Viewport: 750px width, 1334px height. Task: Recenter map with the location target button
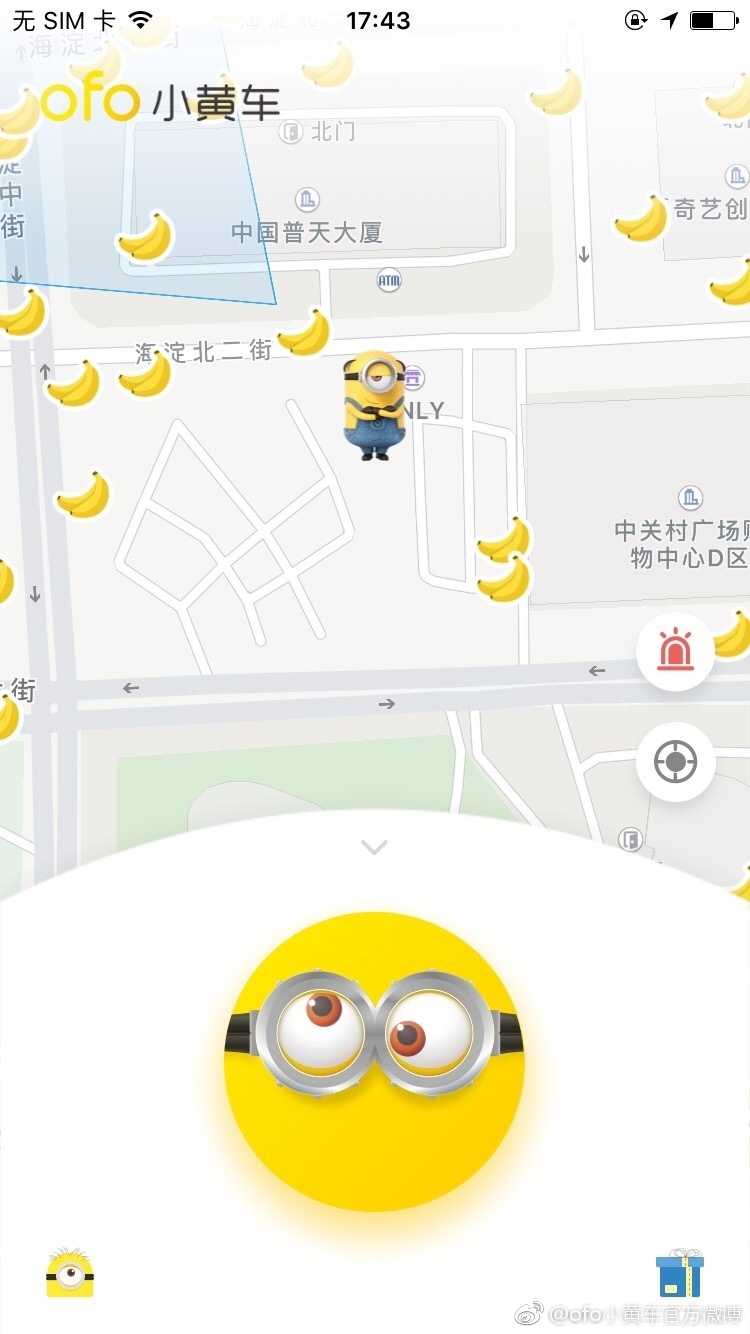[675, 762]
